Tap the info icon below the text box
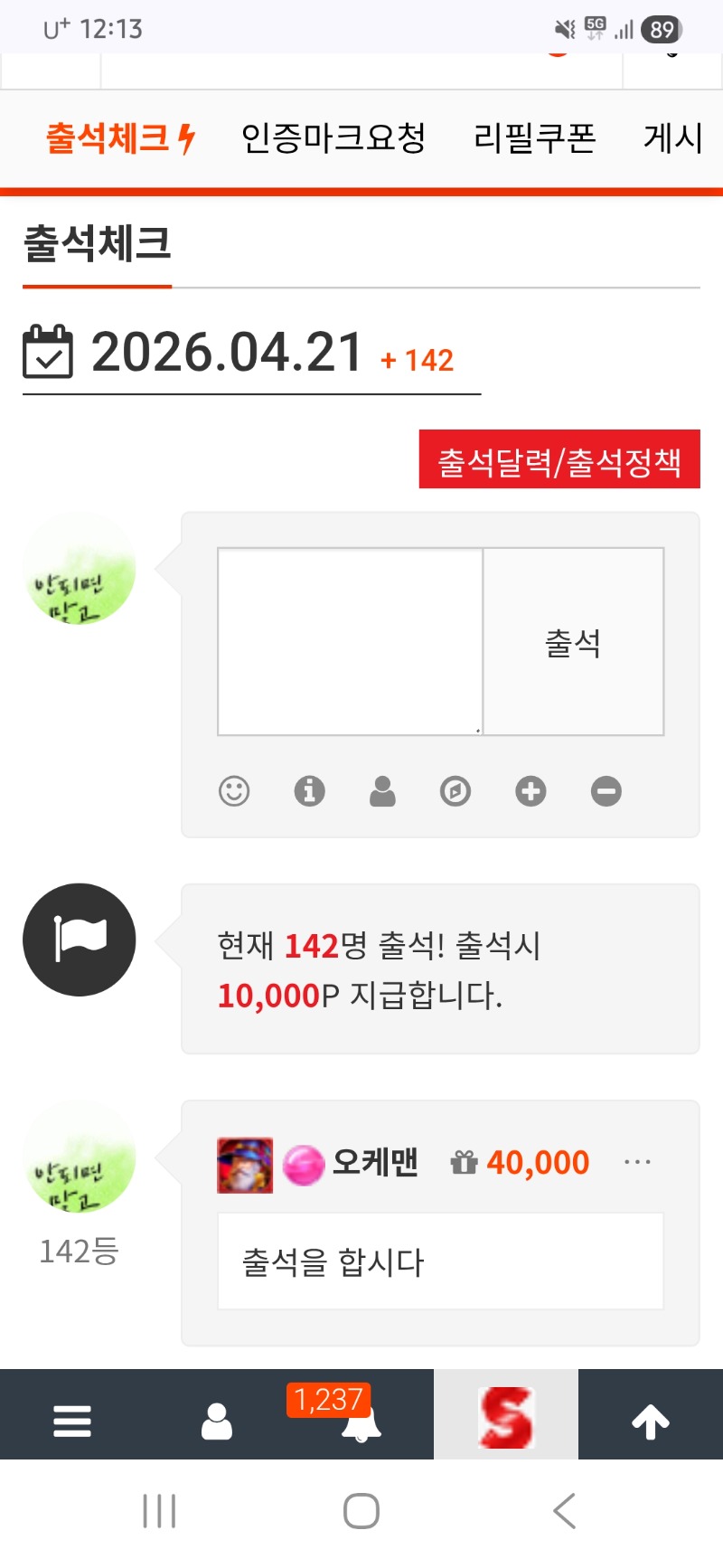The image size is (723, 1568). point(309,791)
